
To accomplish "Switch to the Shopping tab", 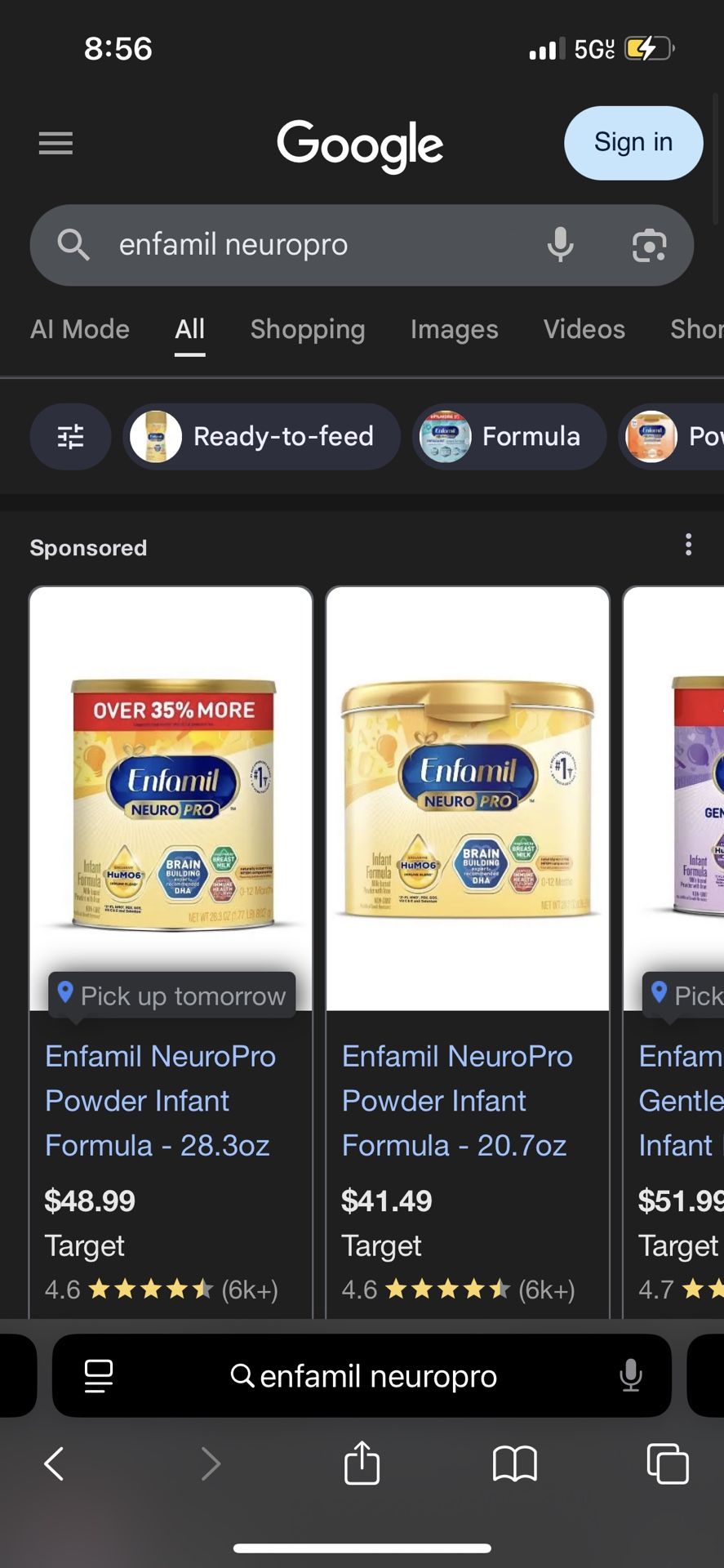I will pos(307,329).
